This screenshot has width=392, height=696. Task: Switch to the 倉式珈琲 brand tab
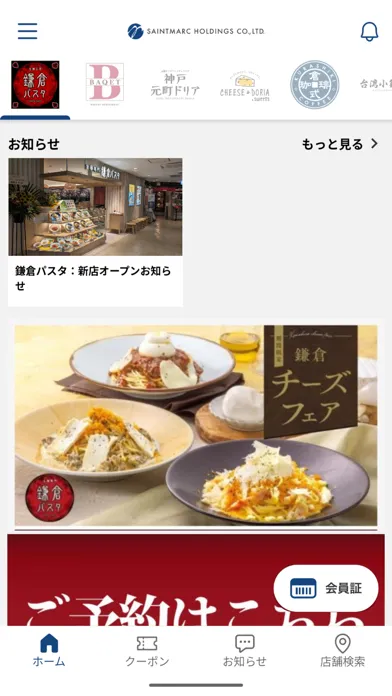click(x=315, y=84)
